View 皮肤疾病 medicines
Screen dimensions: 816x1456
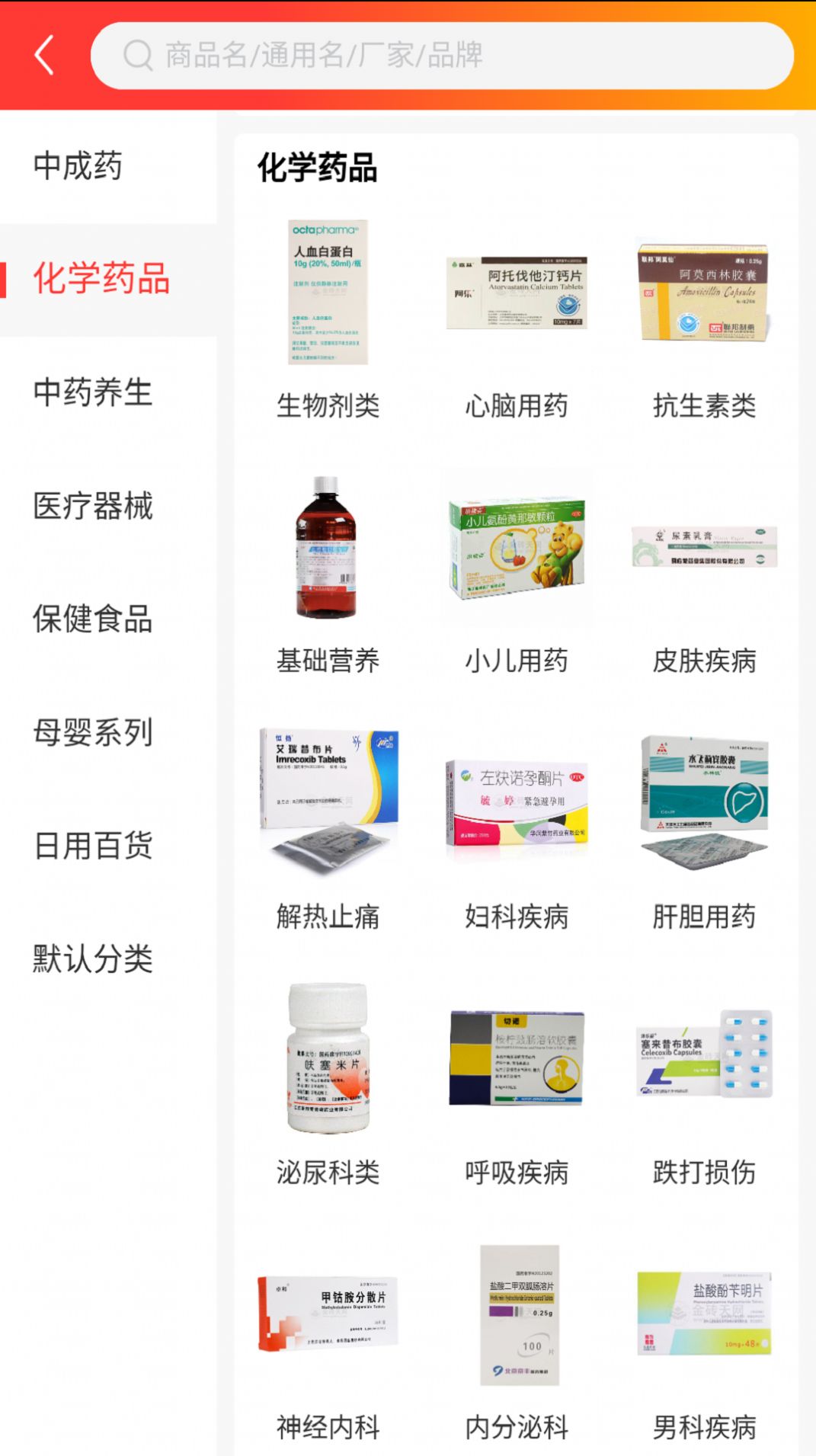(x=704, y=571)
